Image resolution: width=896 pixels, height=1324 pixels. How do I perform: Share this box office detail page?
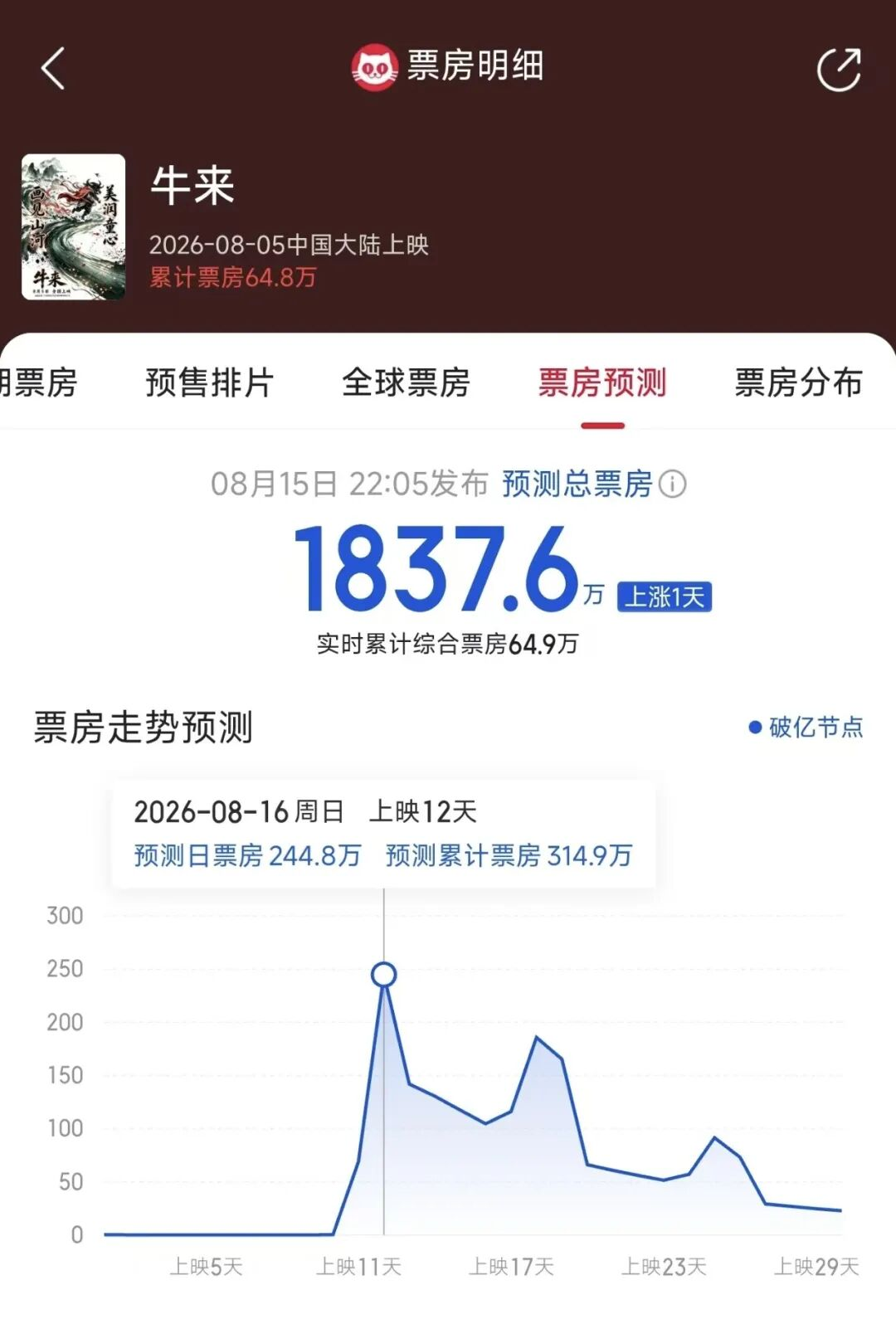[x=839, y=69]
